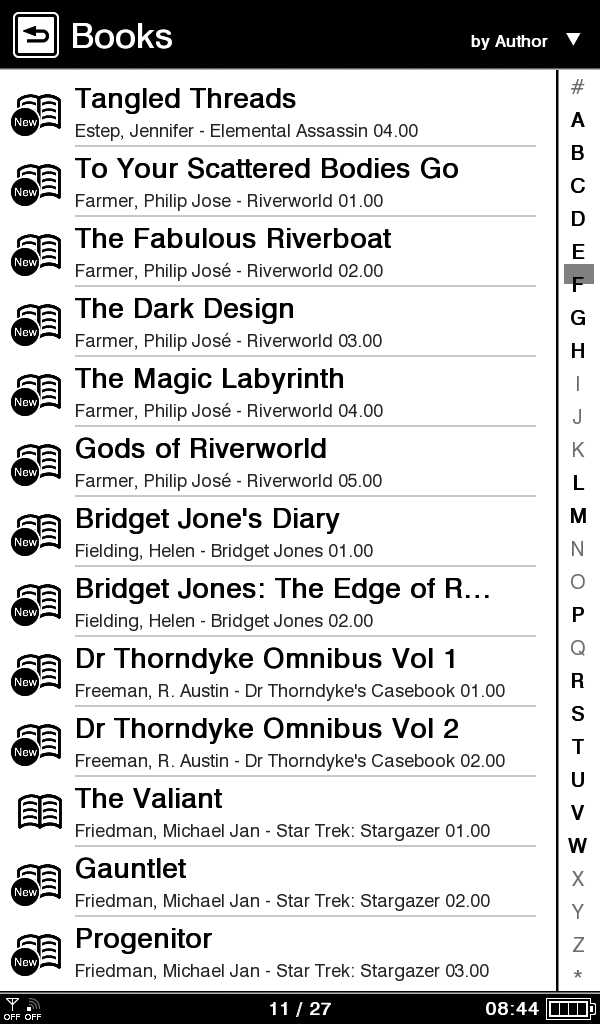Jump to letter W in index
The width and height of the screenshot is (600, 1024).
point(578,846)
